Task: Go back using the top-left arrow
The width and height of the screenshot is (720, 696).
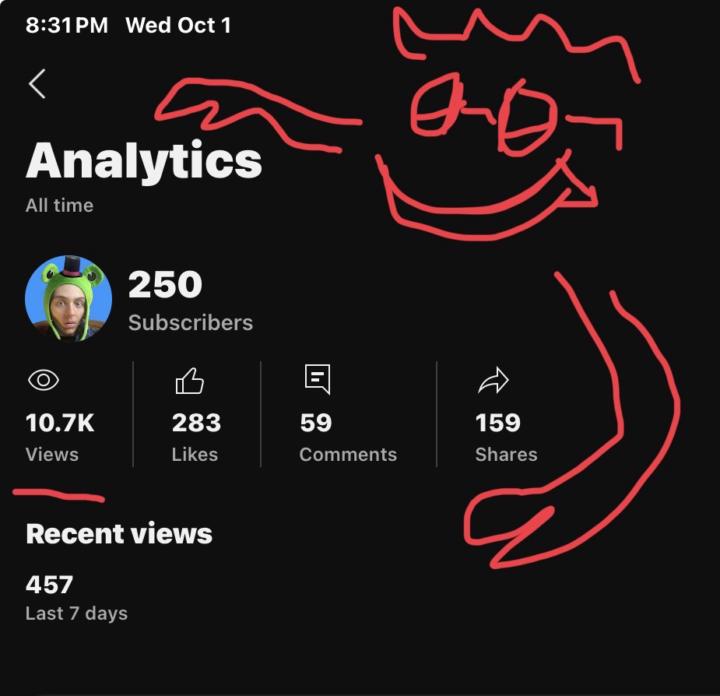Action: click(x=37, y=84)
